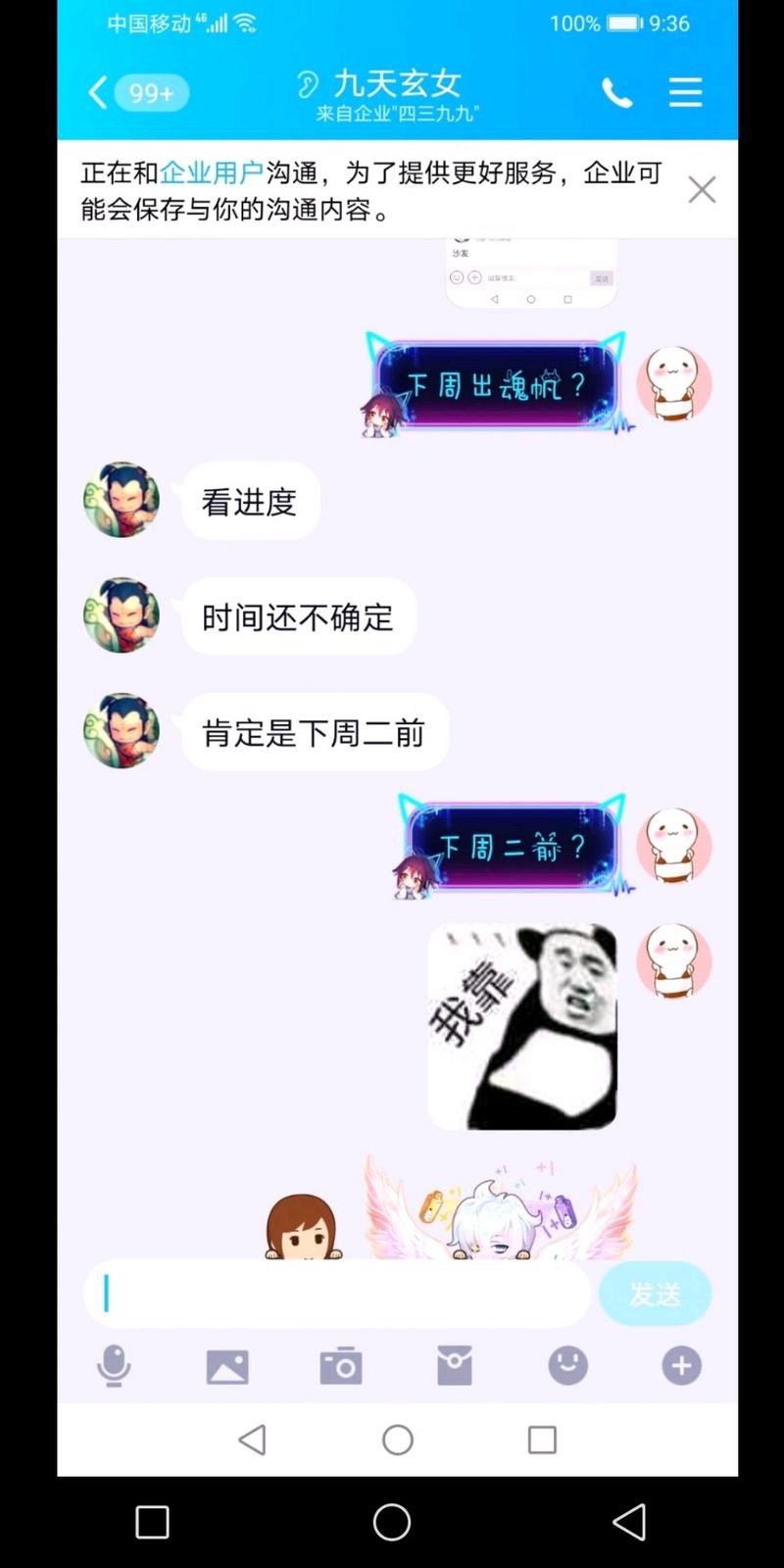Open the red packet icon

coord(455,1365)
